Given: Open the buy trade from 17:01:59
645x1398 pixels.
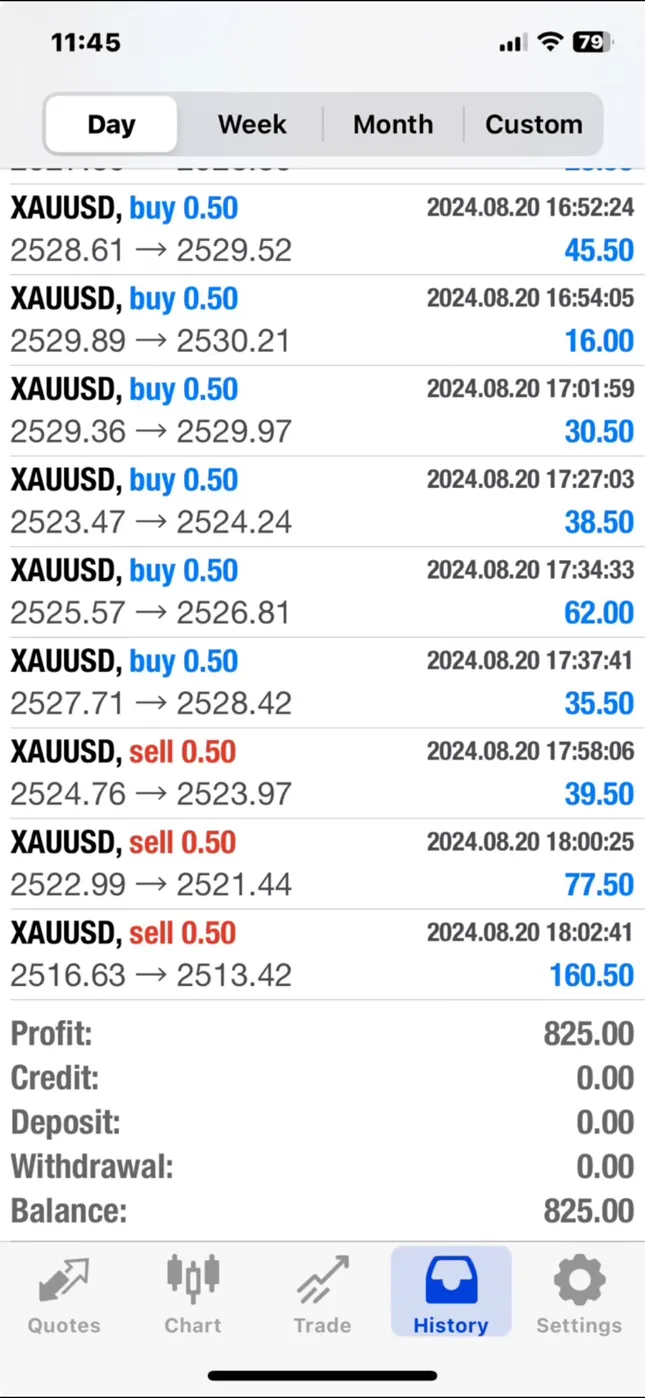Looking at the screenshot, I should tap(322, 411).
